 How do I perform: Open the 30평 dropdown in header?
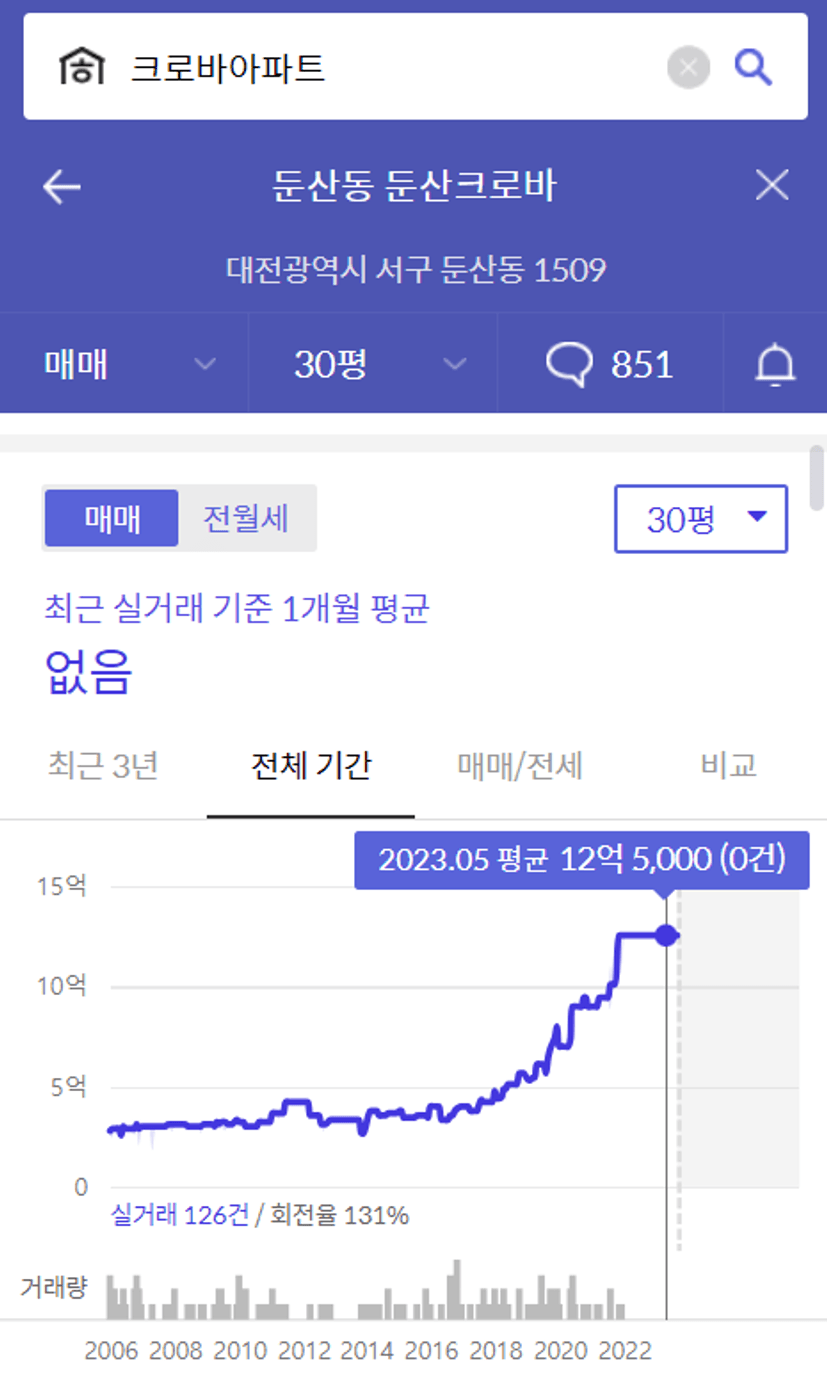373,364
